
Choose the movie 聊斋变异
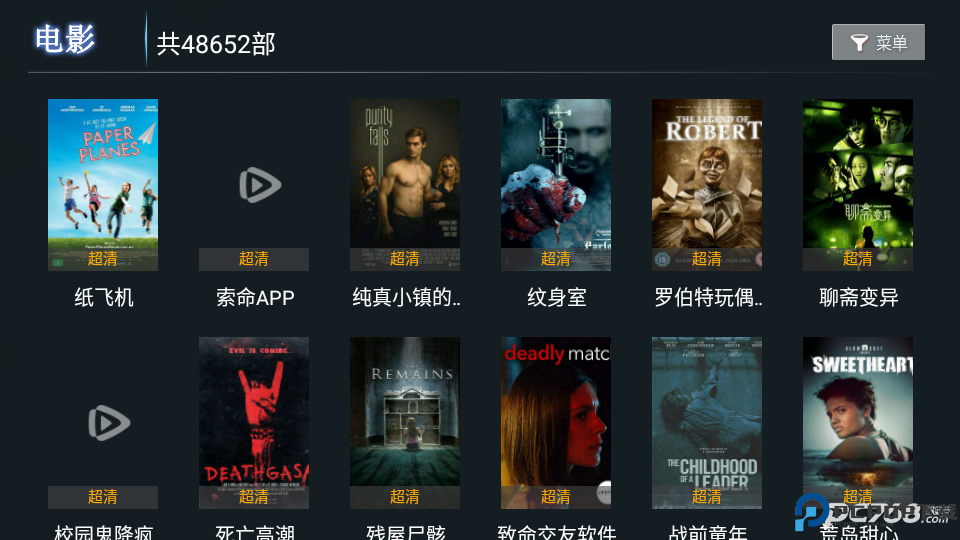coord(858,185)
